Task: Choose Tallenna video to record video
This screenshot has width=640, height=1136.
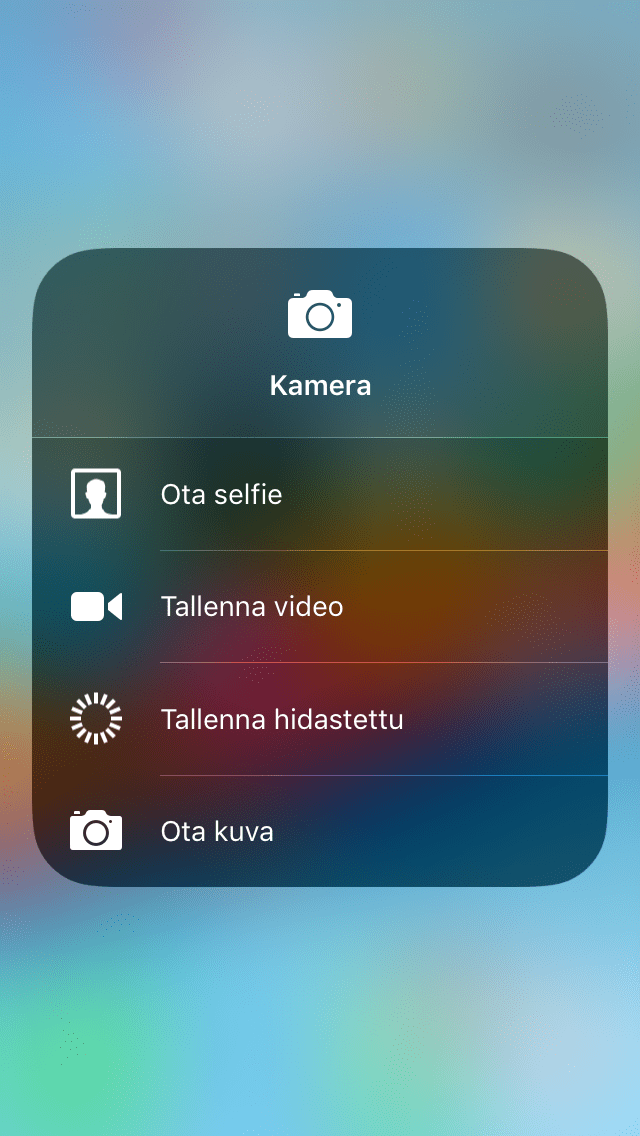Action: 320,606
